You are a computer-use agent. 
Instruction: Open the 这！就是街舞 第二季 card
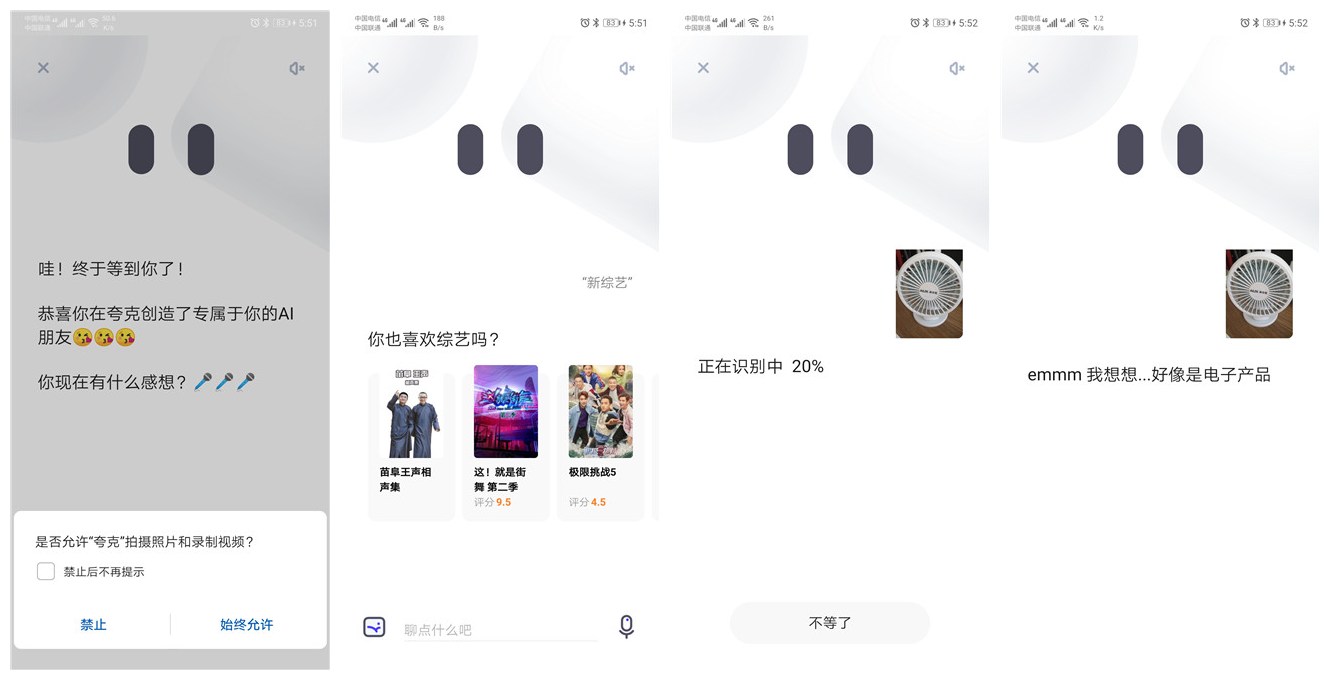pyautogui.click(x=506, y=442)
